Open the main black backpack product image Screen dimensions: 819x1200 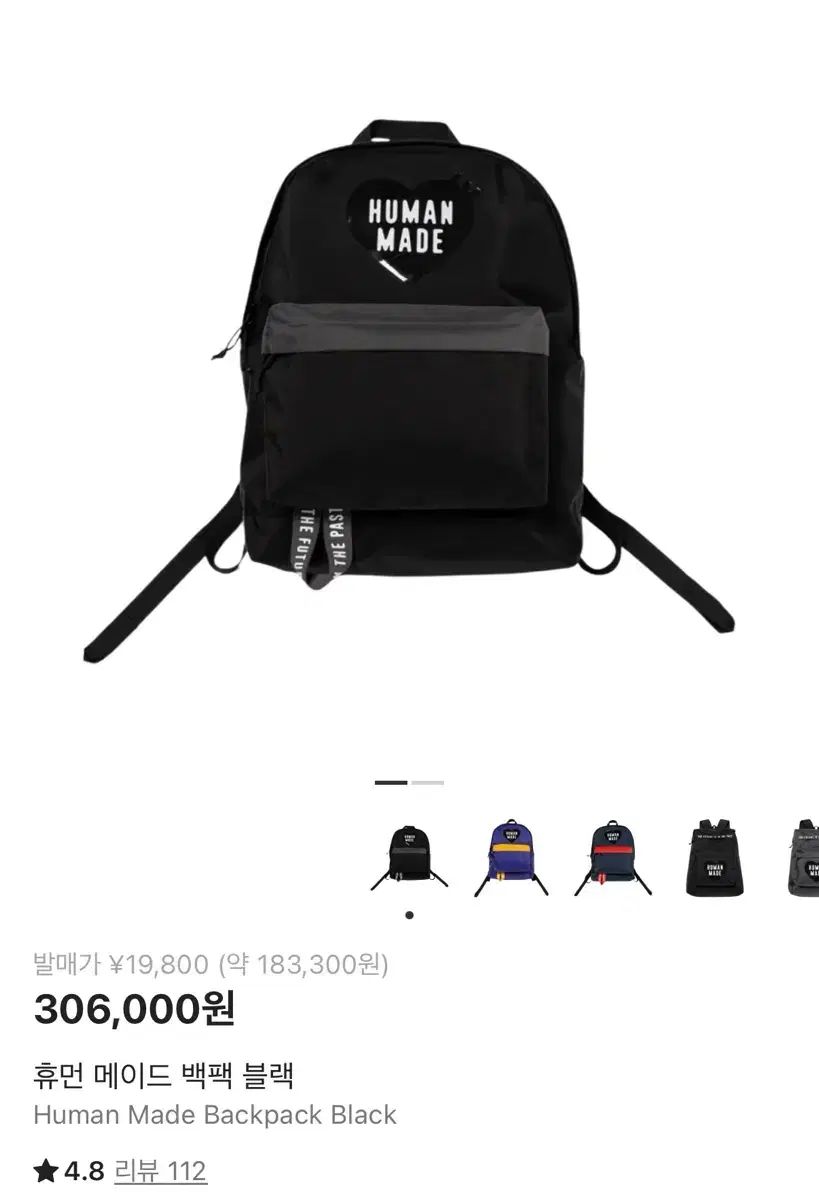pos(408,390)
